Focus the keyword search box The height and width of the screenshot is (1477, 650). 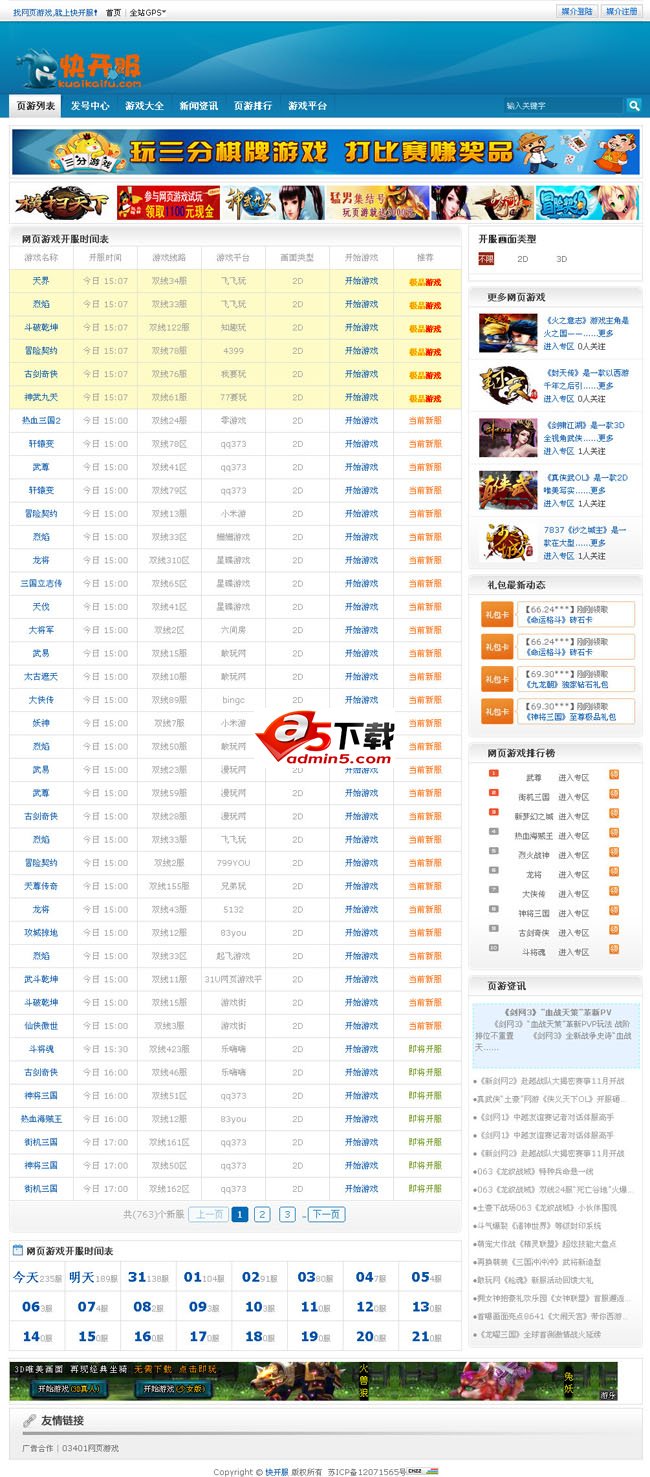[x=560, y=105]
